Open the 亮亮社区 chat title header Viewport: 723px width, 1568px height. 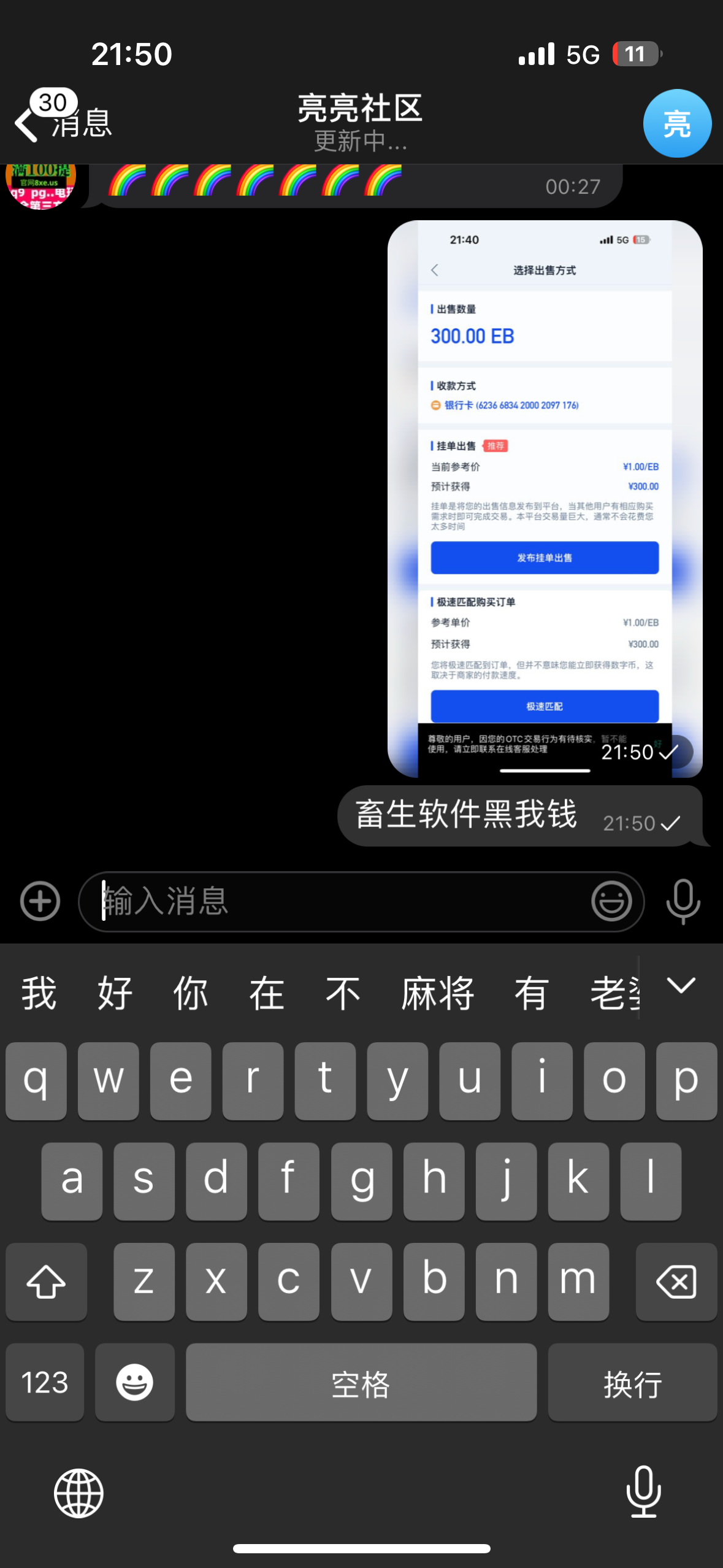click(x=361, y=121)
